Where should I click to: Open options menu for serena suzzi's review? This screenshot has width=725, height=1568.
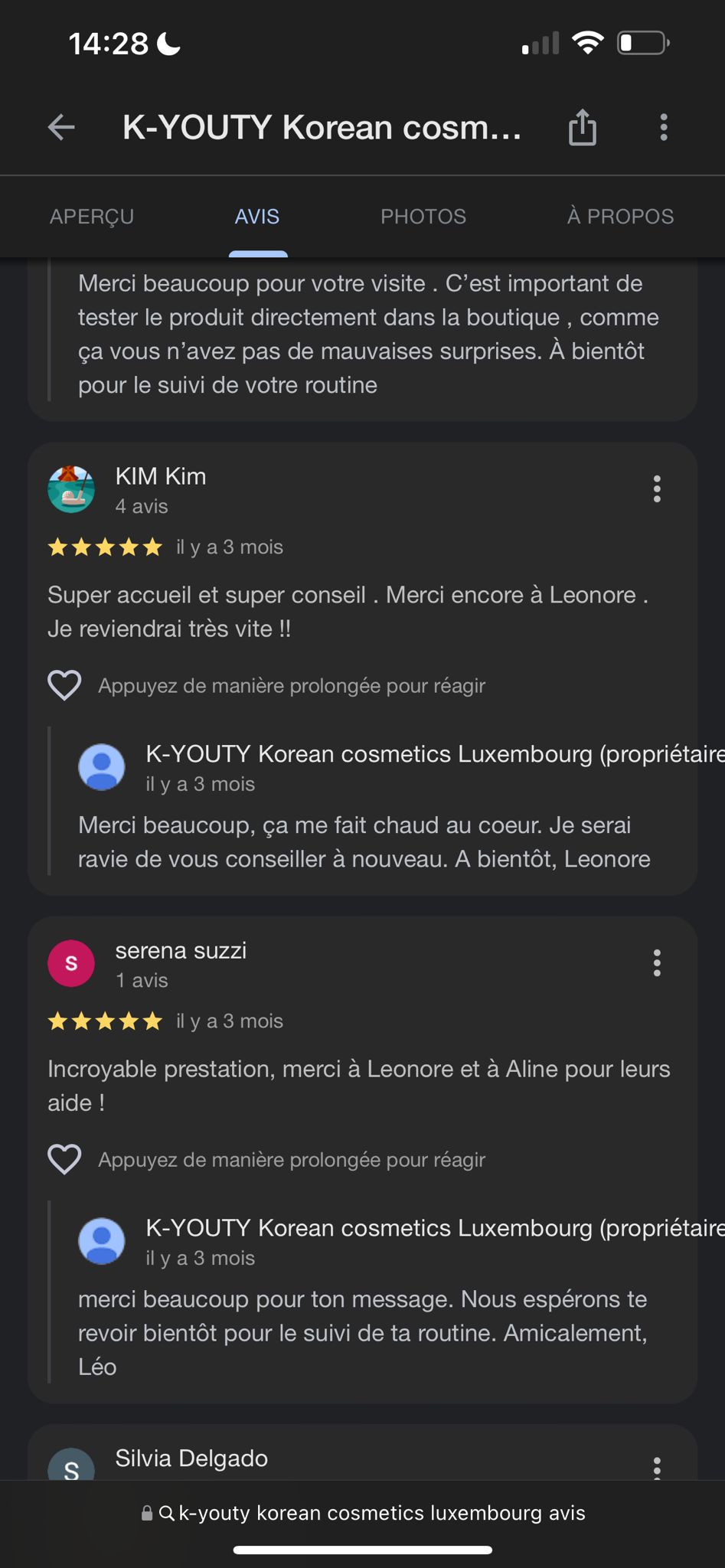coord(657,963)
